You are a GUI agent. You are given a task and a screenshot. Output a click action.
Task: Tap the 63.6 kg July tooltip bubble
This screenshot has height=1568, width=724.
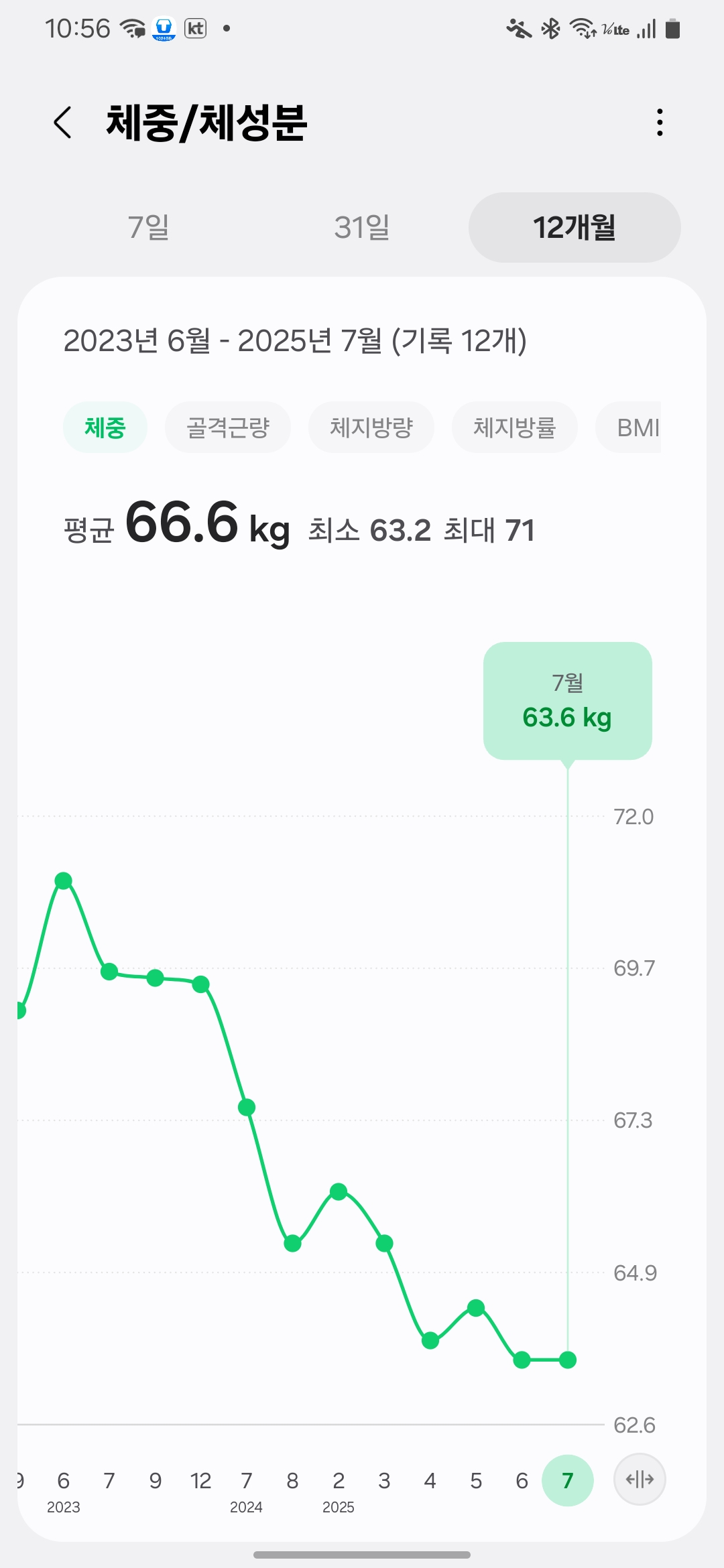(566, 700)
